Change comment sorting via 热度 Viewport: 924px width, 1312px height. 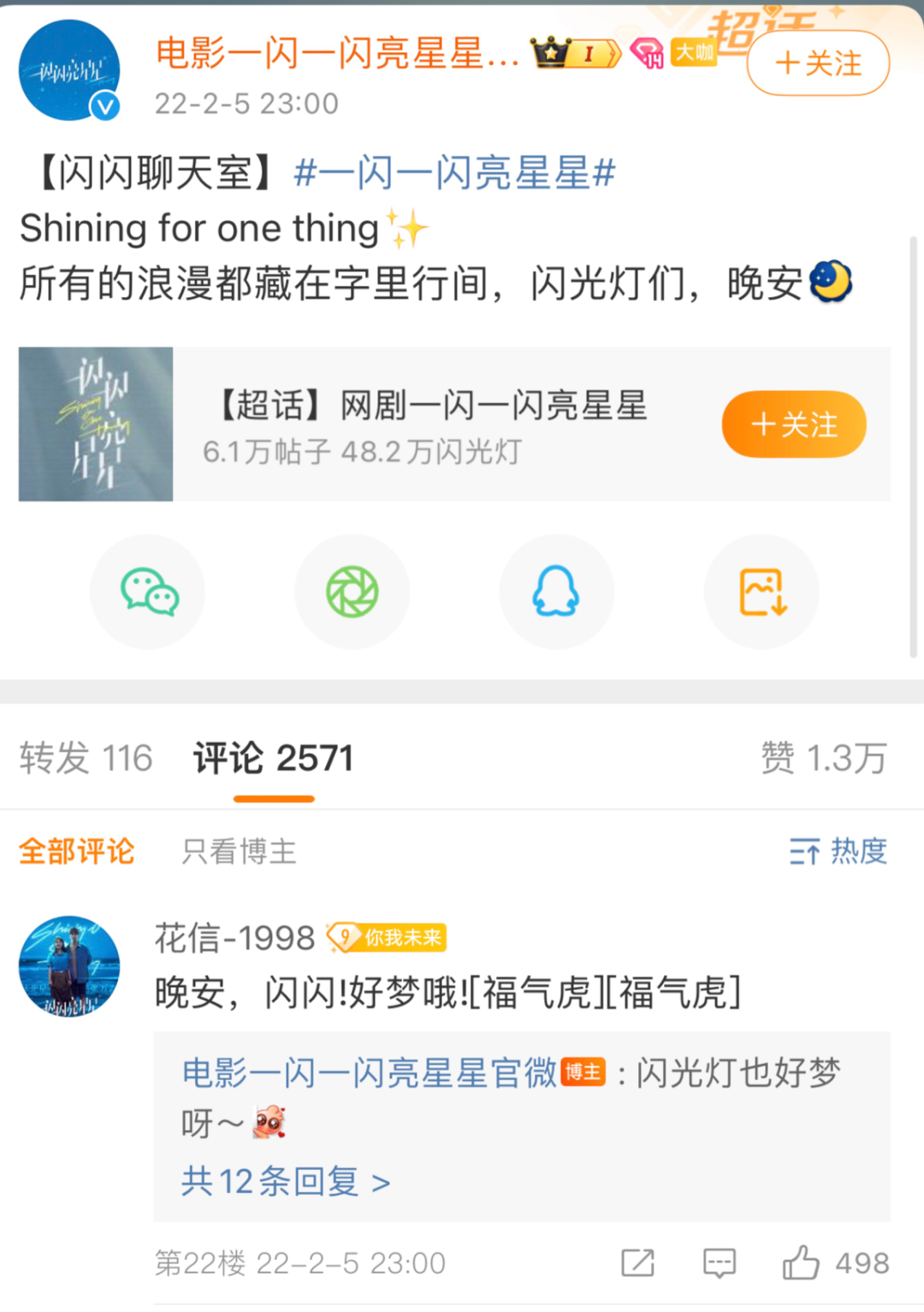coord(838,852)
